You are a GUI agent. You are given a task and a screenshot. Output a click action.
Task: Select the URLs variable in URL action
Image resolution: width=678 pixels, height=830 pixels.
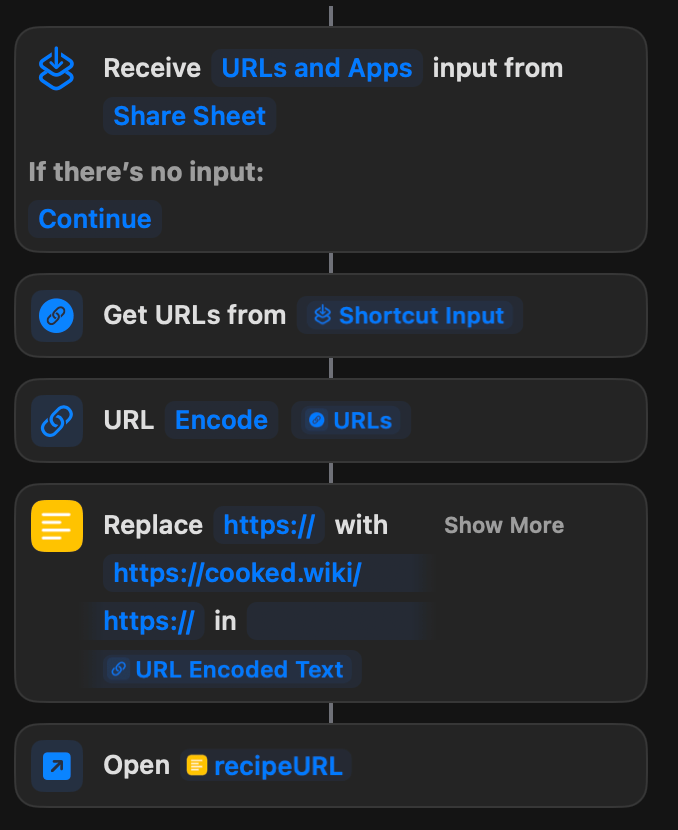351,420
